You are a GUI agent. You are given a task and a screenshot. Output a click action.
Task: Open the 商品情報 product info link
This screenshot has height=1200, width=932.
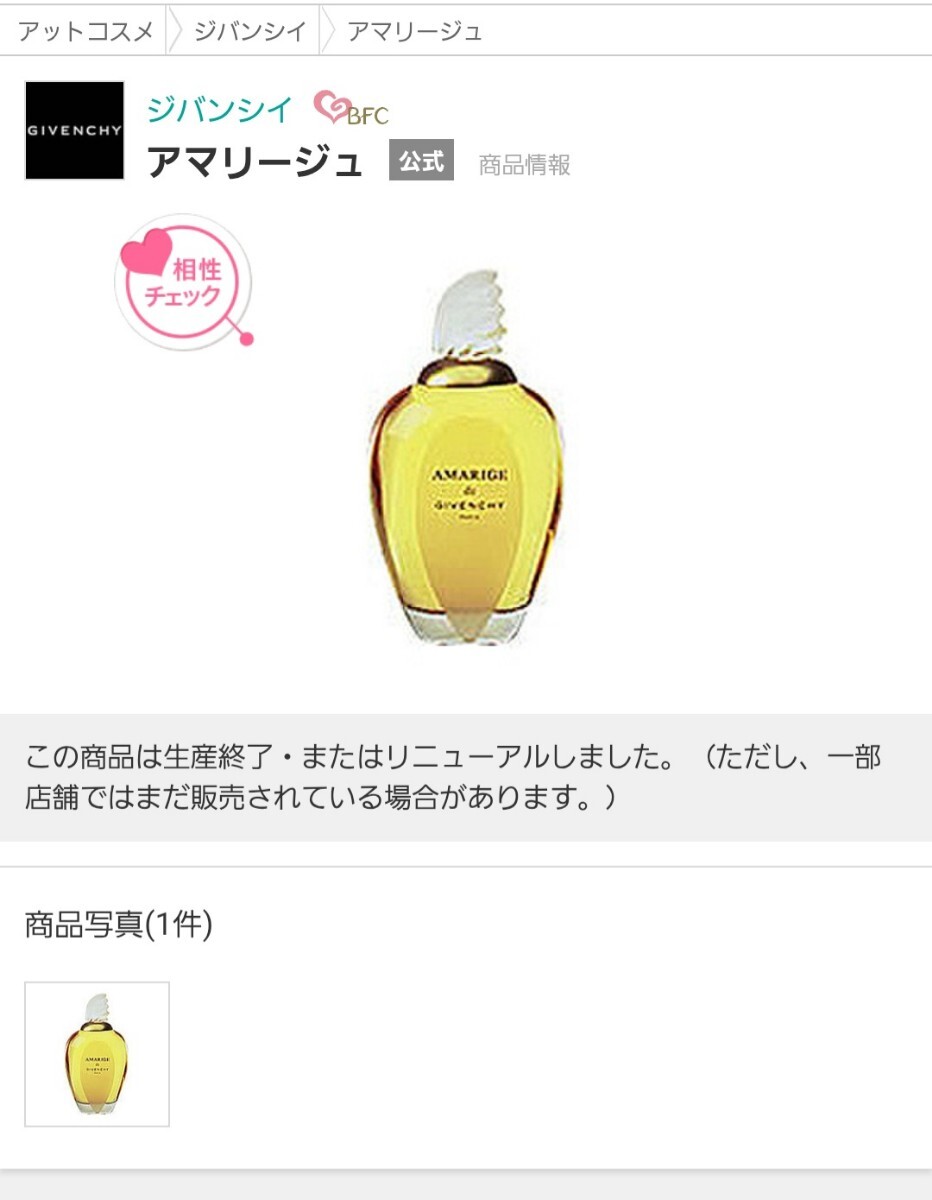[x=524, y=165]
